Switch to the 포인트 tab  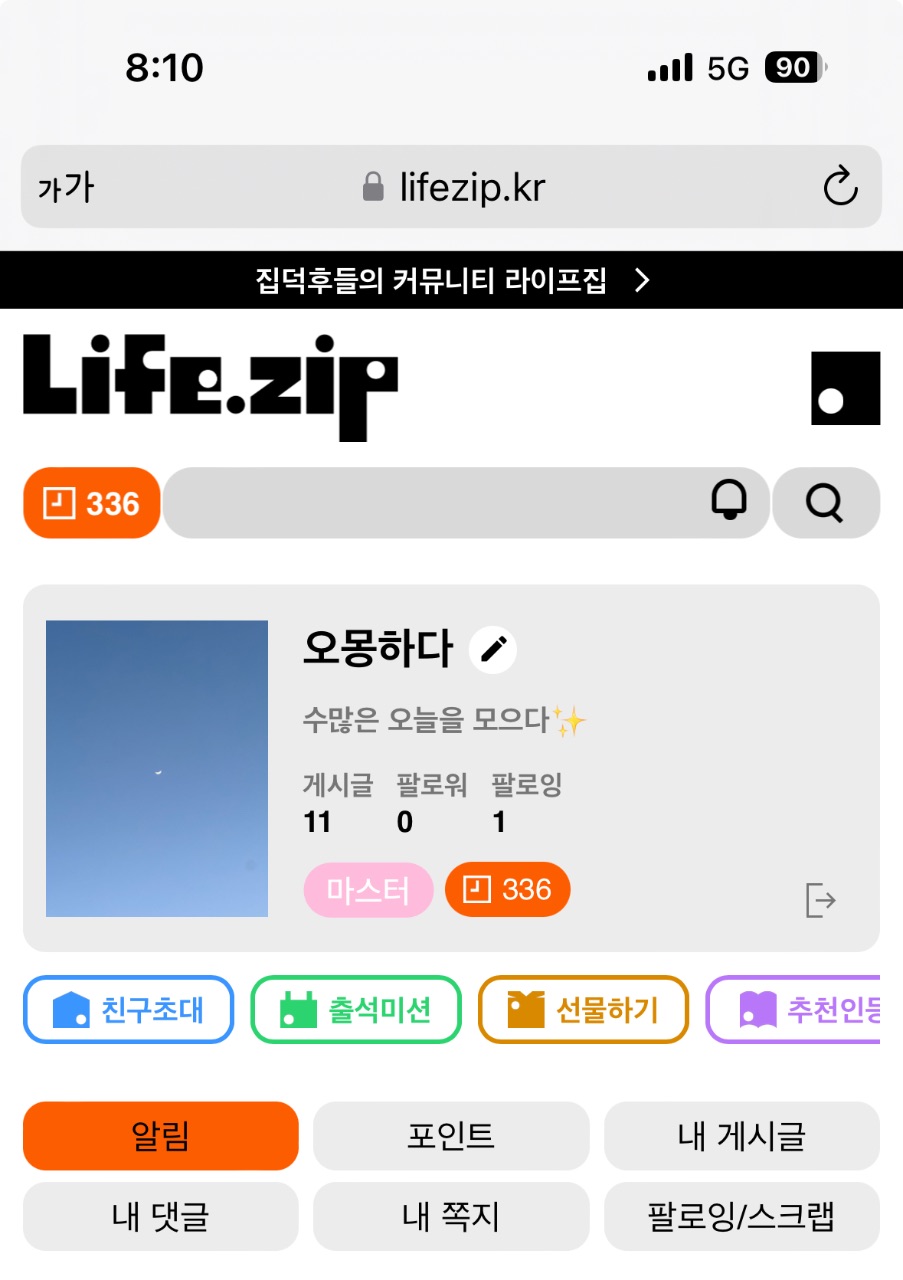point(451,1136)
